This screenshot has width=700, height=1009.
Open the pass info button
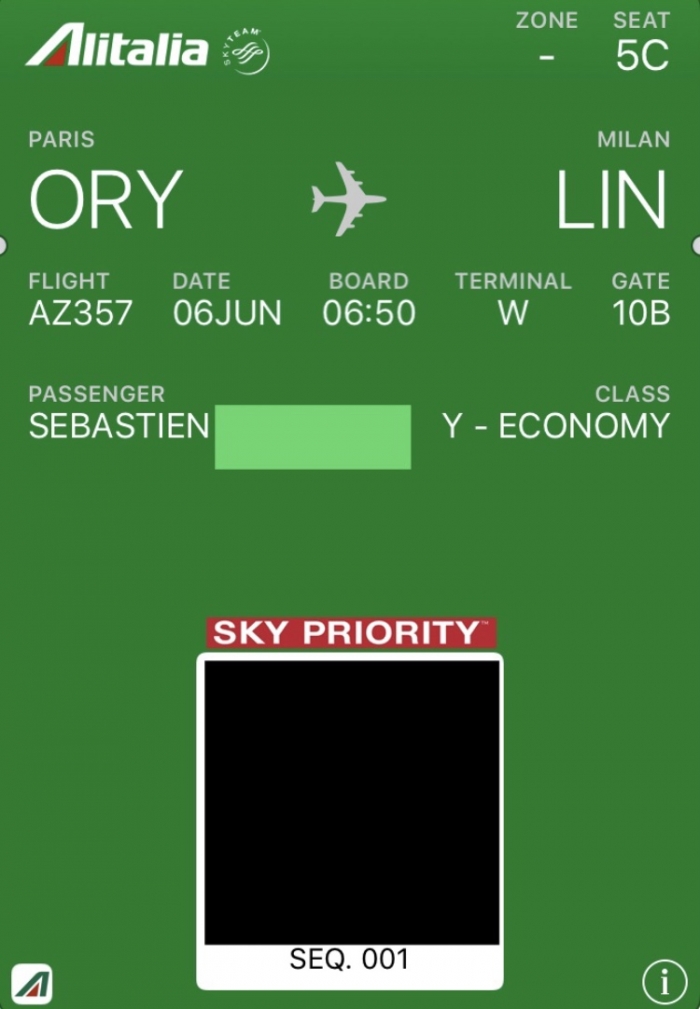(664, 983)
